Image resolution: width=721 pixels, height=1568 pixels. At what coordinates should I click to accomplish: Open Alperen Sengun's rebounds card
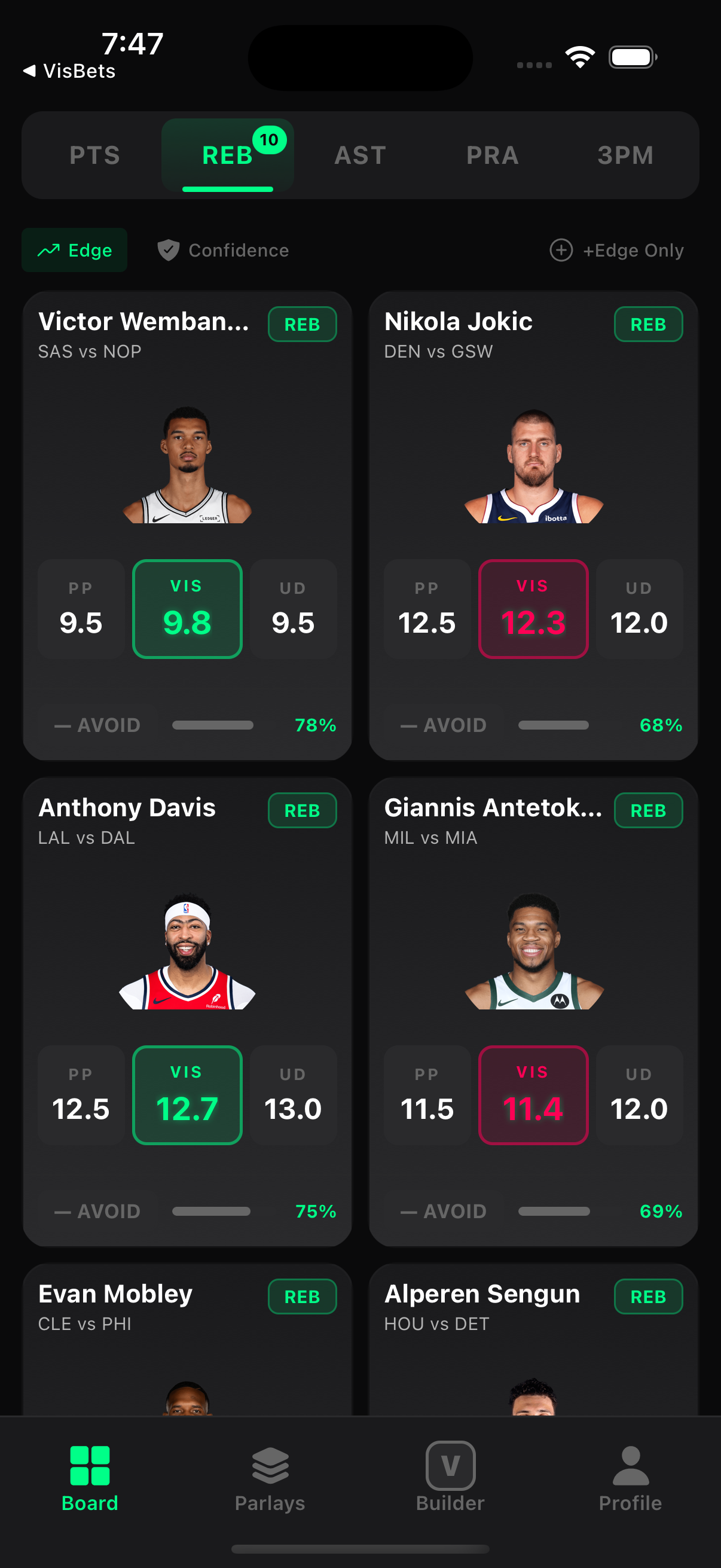point(533,1339)
